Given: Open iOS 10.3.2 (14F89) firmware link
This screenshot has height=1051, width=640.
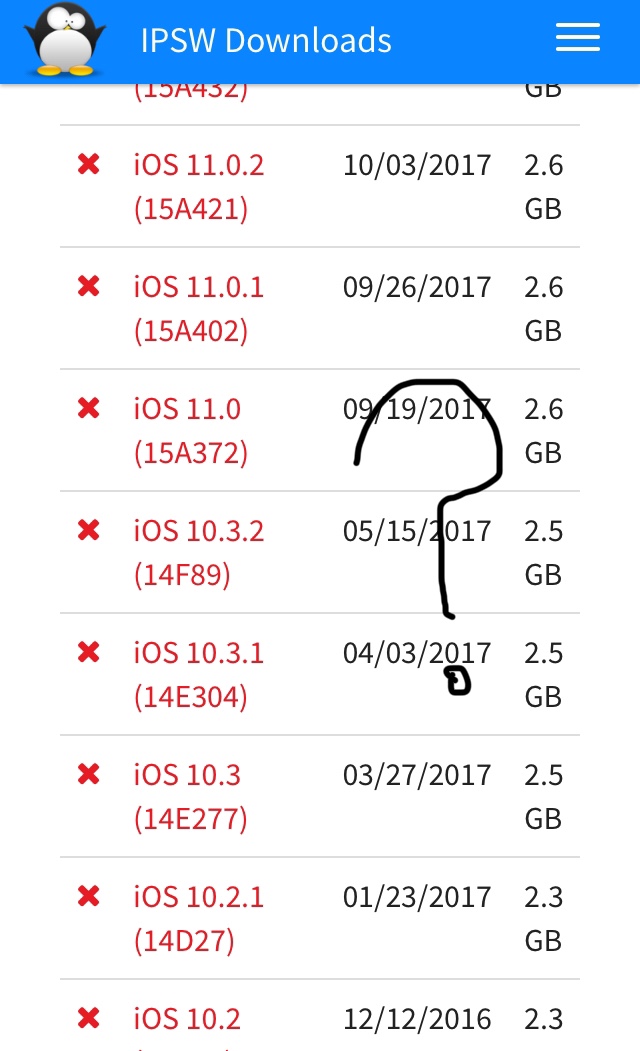Looking at the screenshot, I should click(198, 552).
